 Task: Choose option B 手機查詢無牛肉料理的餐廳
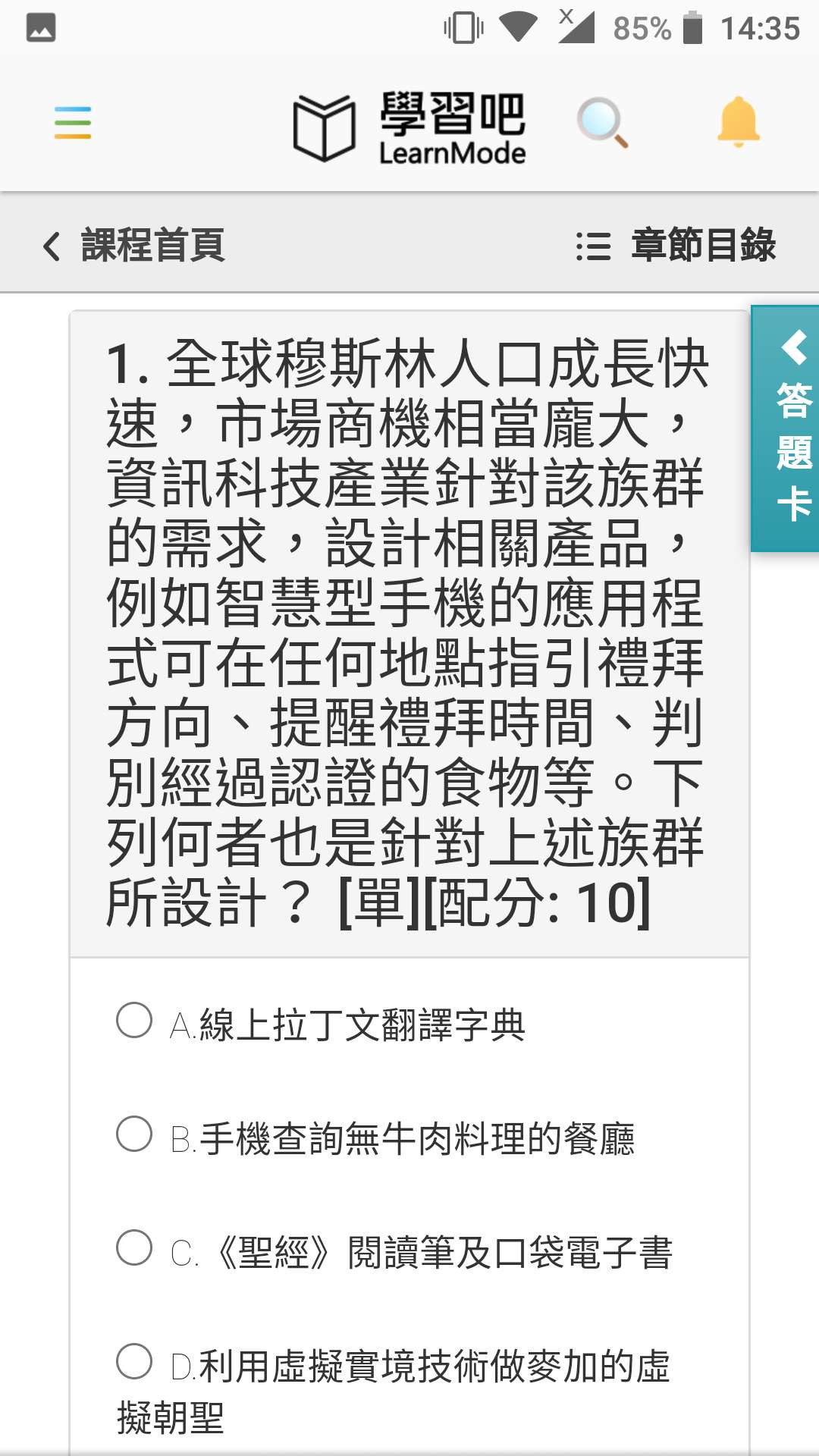pos(134,1134)
